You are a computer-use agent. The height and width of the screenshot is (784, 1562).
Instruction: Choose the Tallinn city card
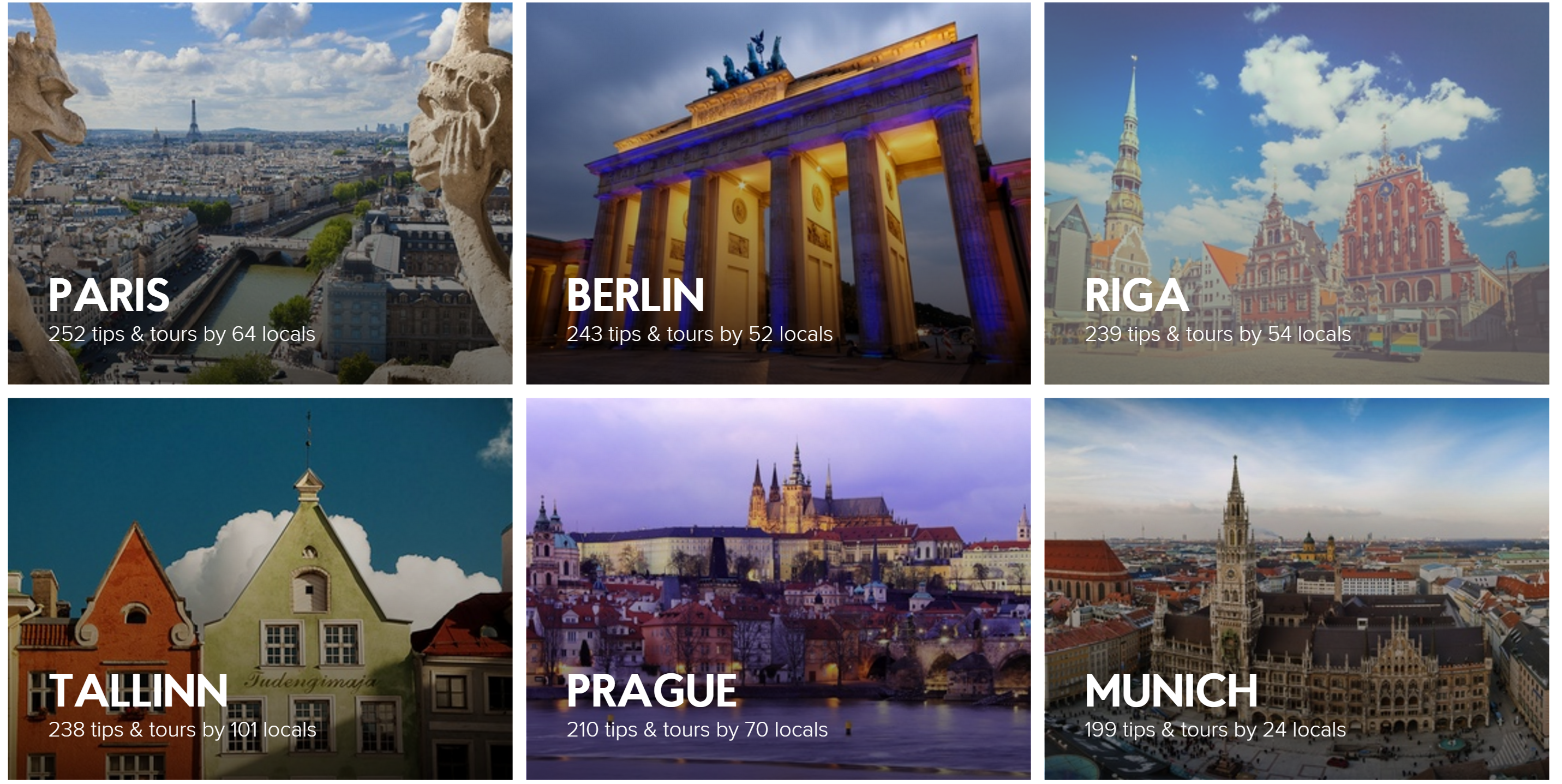click(260, 588)
